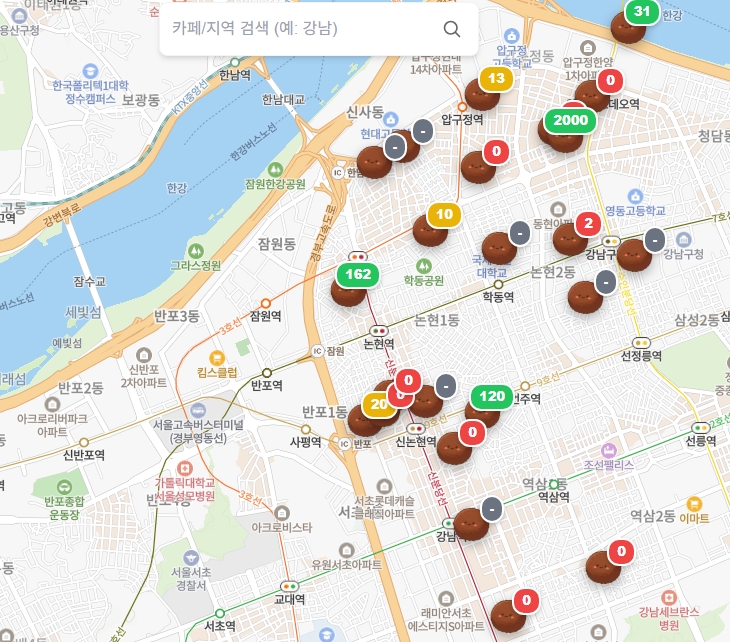Tap the magnifier search icon
The height and width of the screenshot is (642, 730).
coord(452,29)
